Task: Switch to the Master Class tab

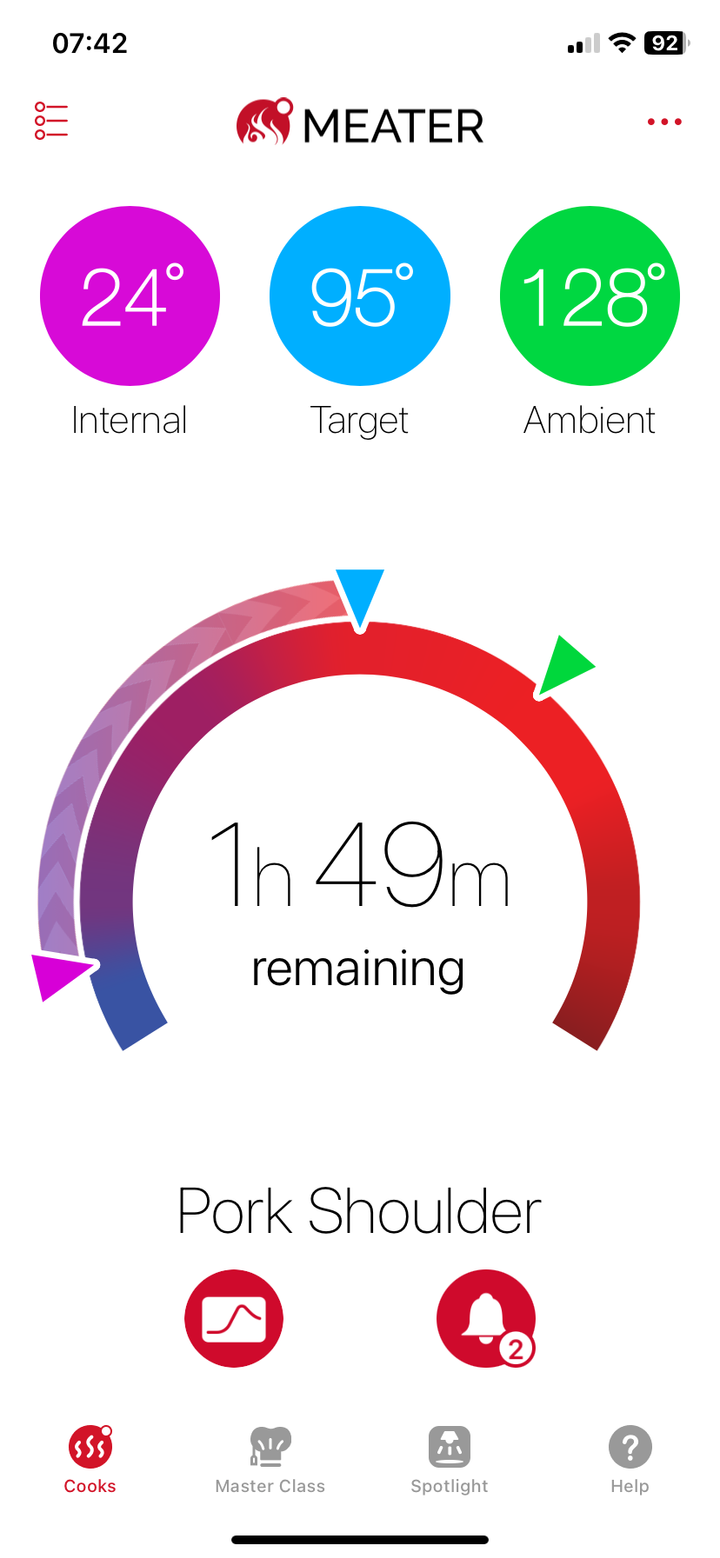Action: pyautogui.click(x=270, y=1459)
